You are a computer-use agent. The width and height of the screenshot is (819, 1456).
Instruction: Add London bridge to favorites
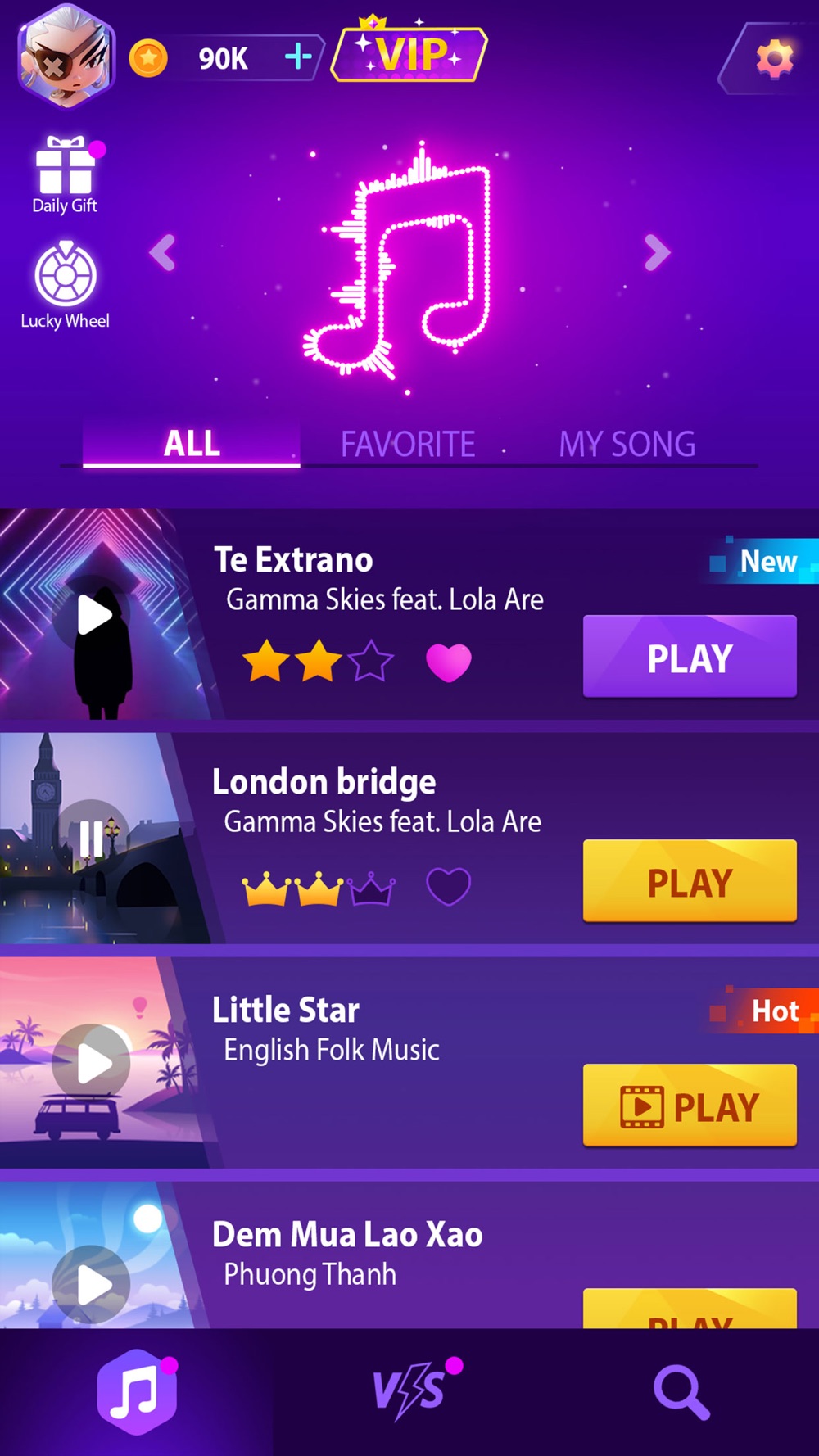point(449,886)
